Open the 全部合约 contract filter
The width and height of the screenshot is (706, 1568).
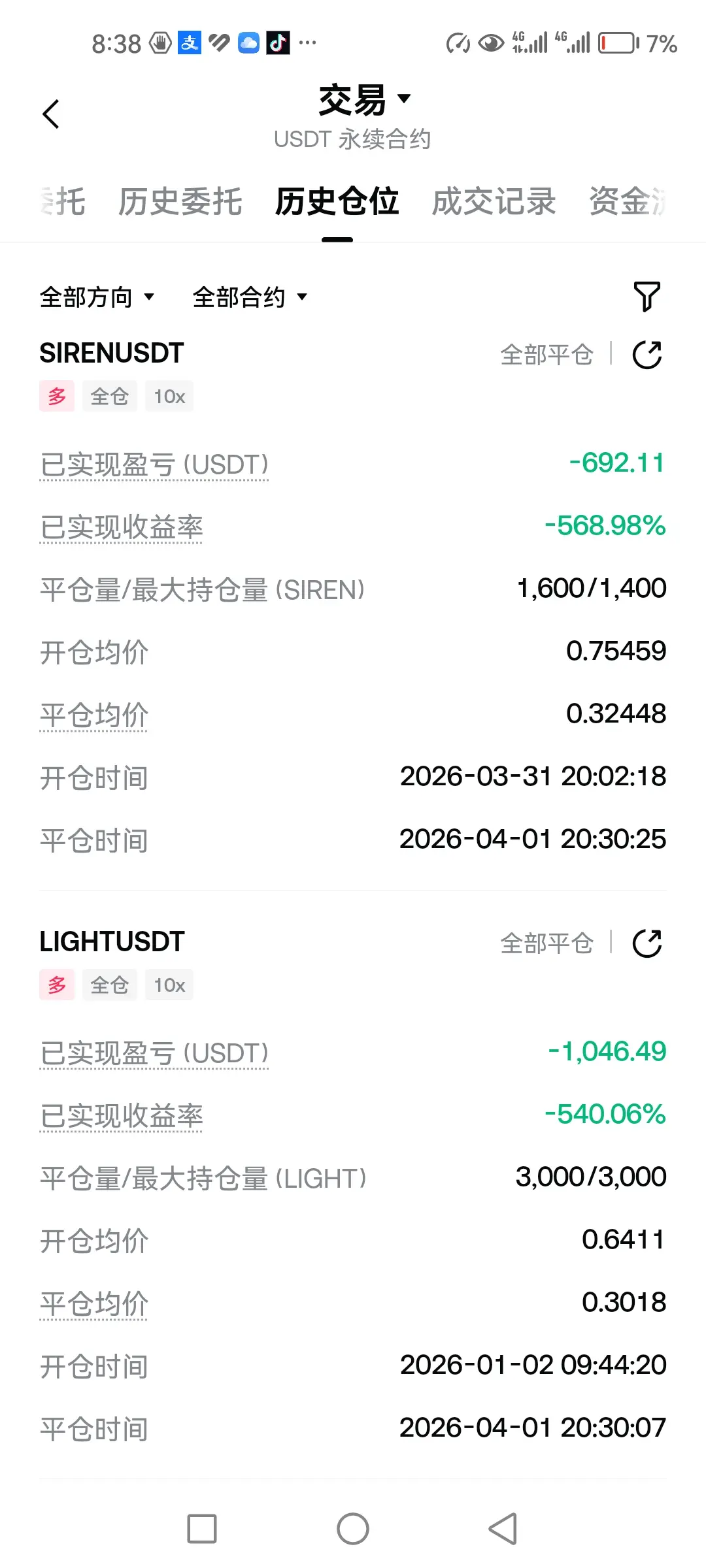tap(250, 297)
